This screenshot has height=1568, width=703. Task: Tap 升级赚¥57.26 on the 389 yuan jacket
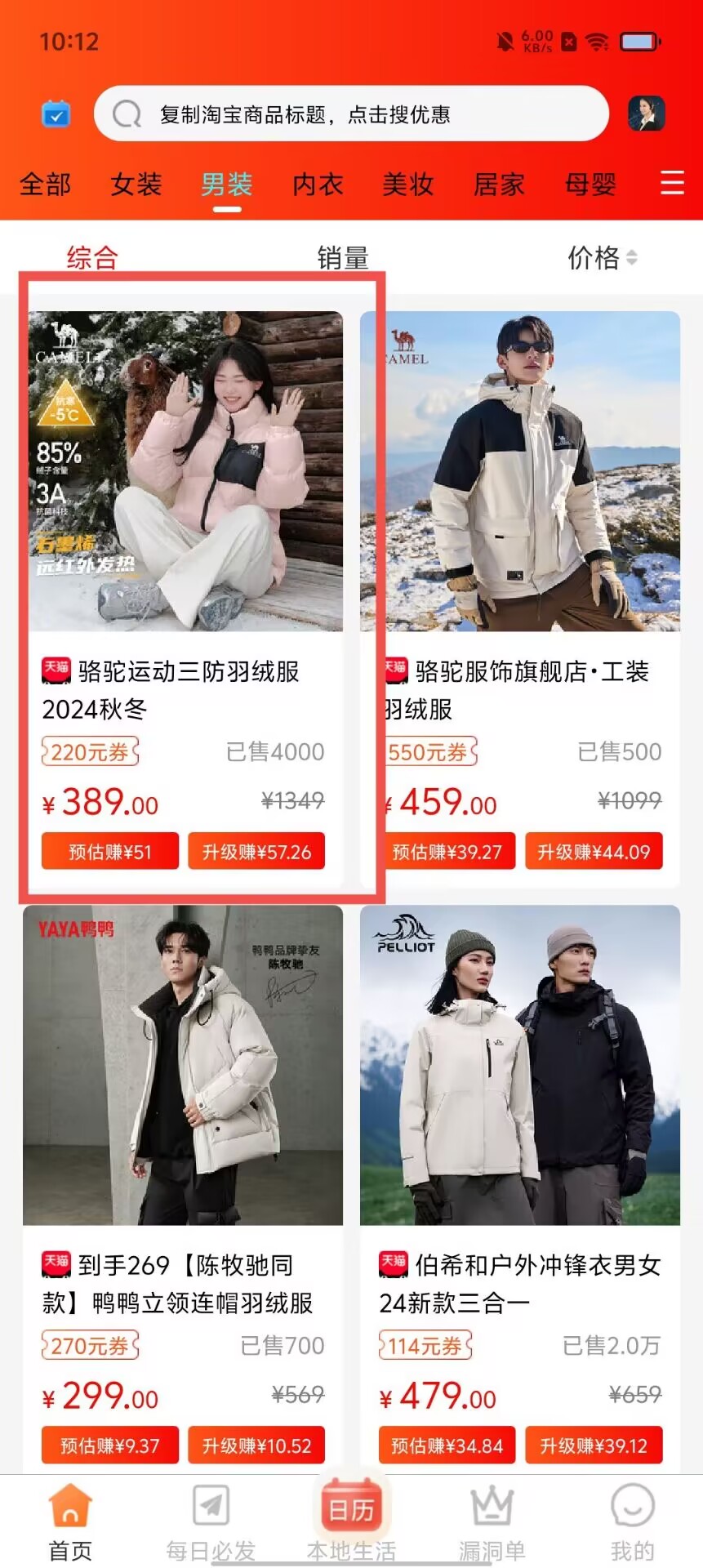pos(256,852)
